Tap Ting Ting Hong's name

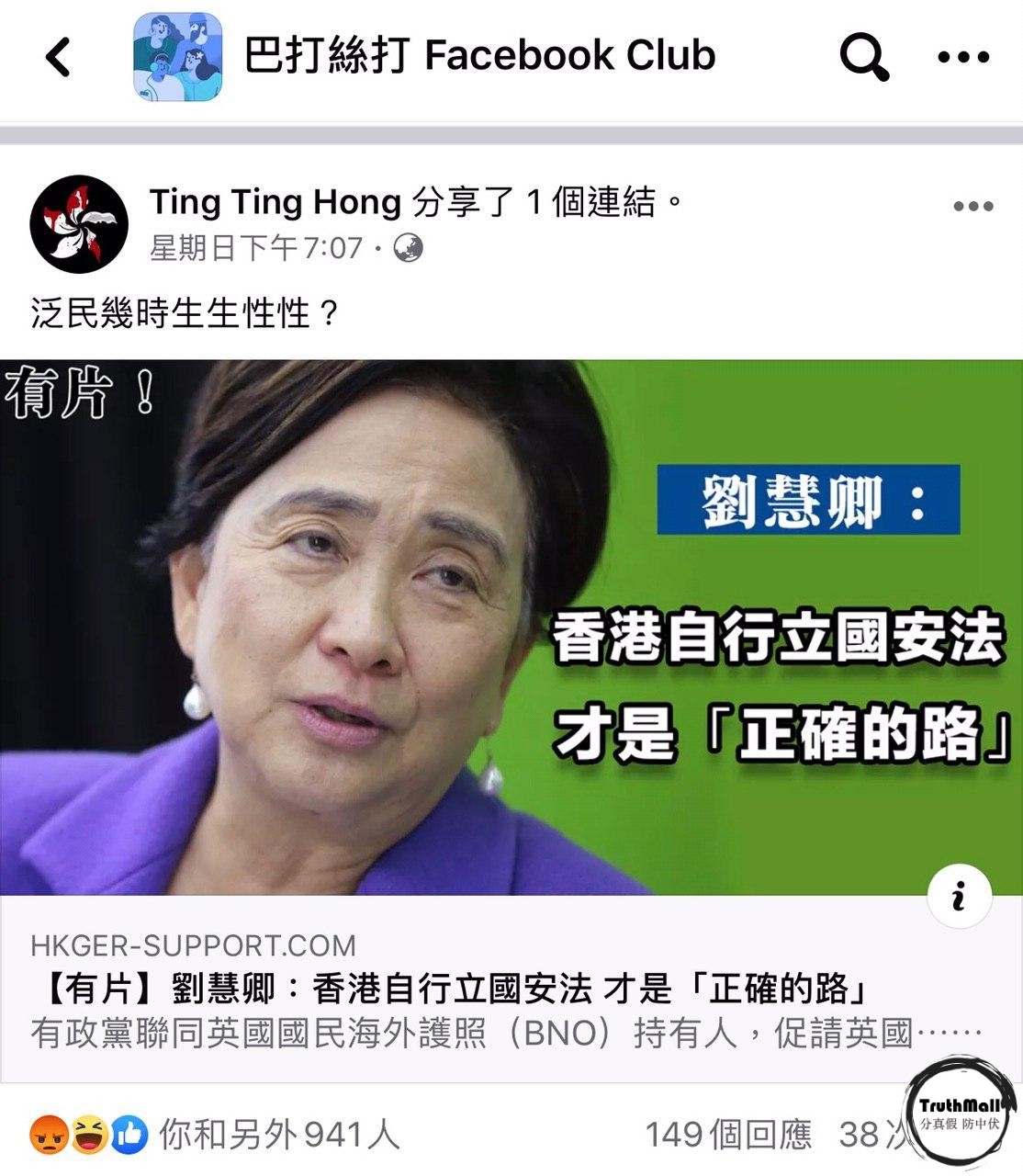coord(275,202)
